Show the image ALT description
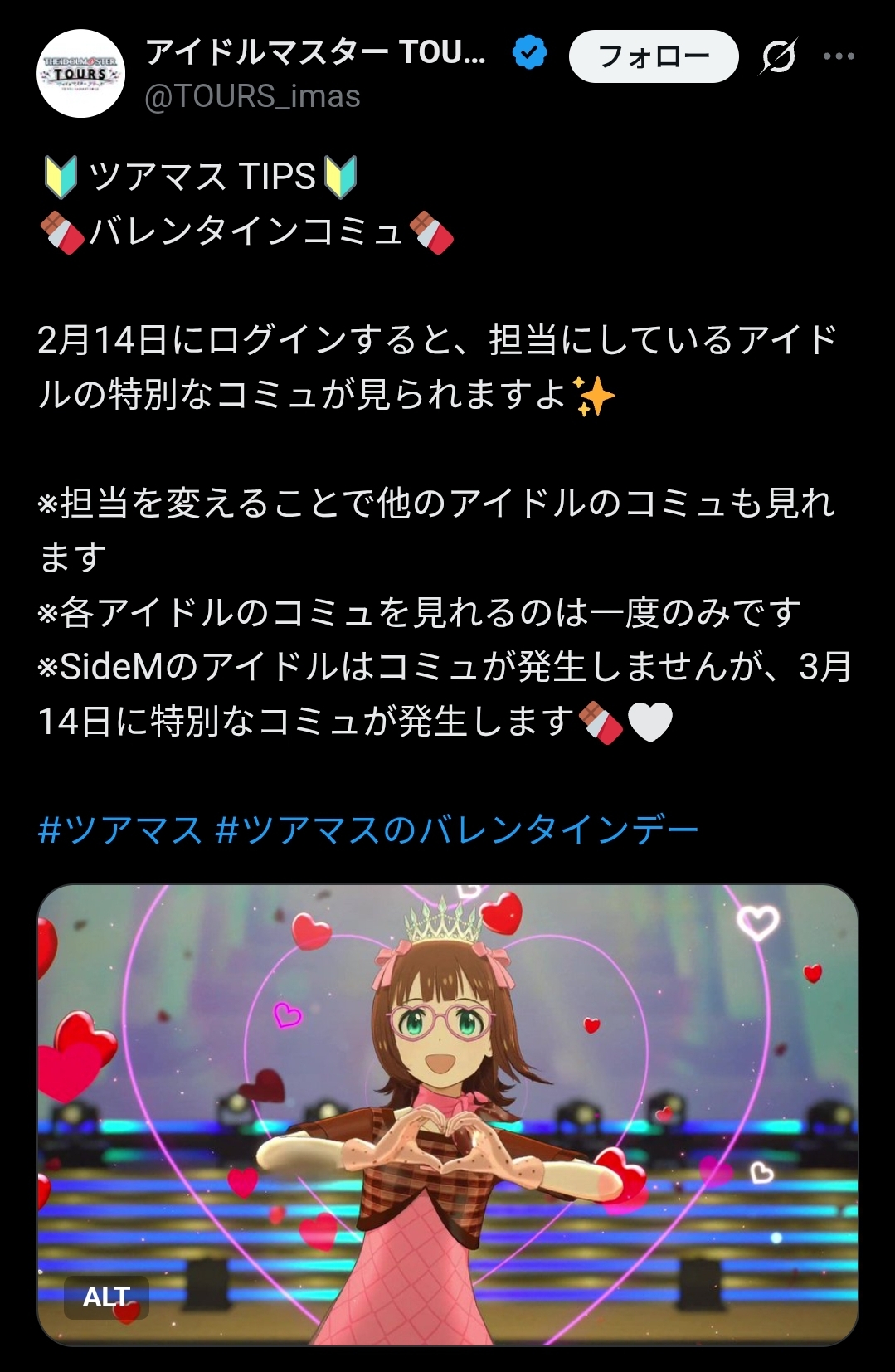This screenshot has width=895, height=1372. (x=106, y=1297)
